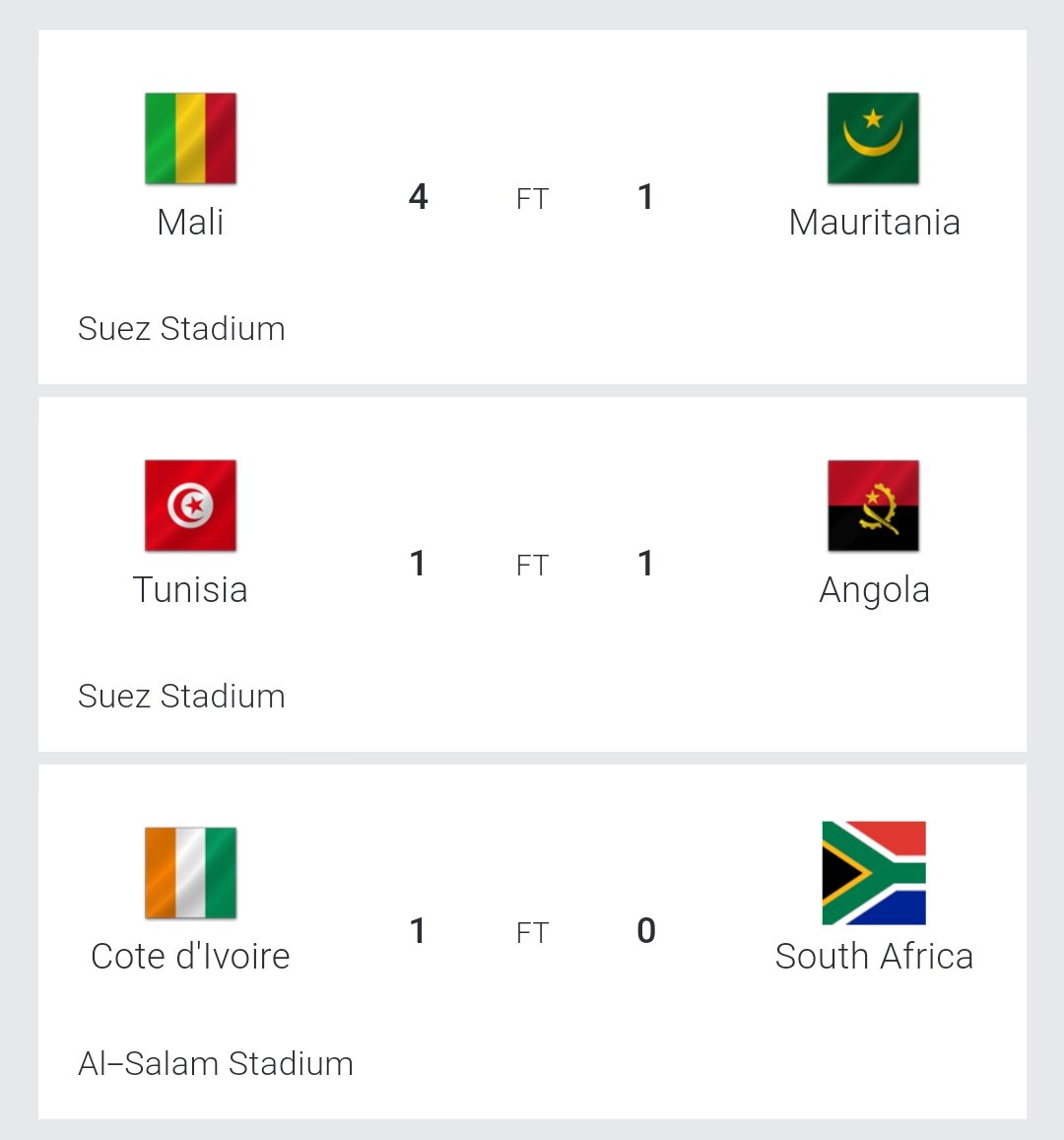1064x1140 pixels.
Task: Open the Mali vs Mauritania match card
Action: [x=532, y=207]
